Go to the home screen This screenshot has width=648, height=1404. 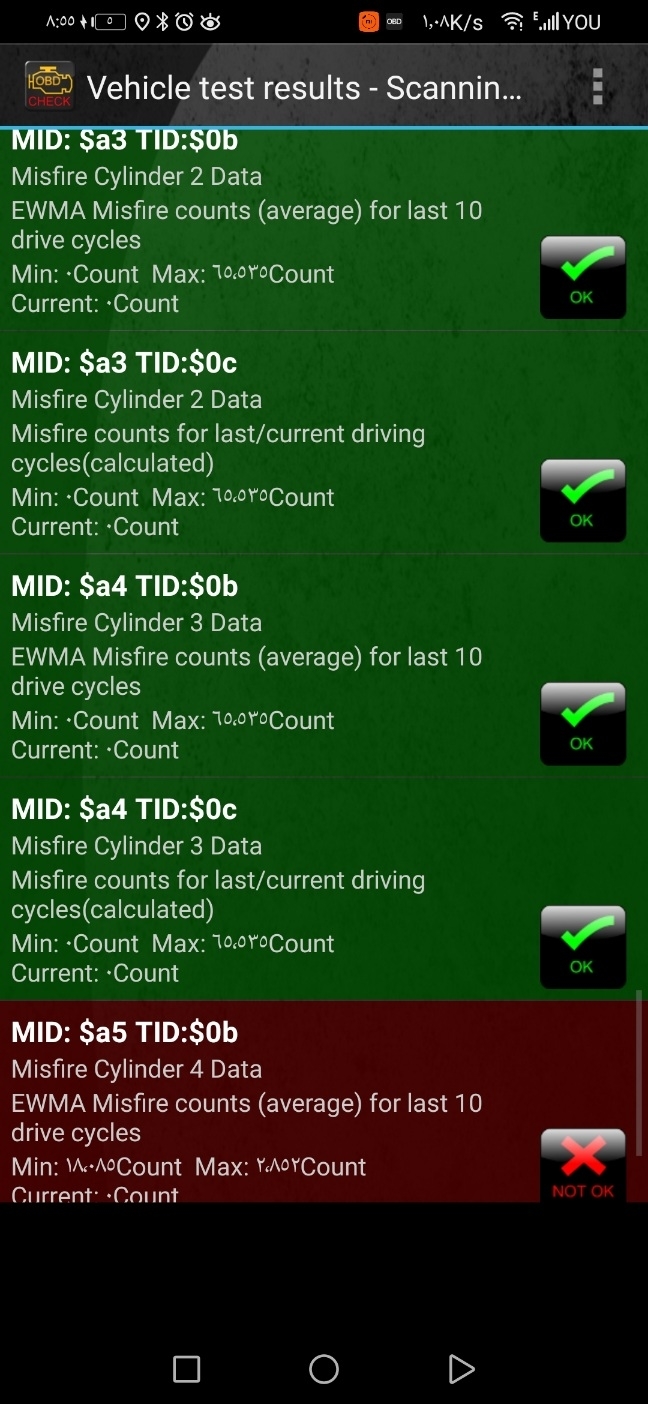coord(324,1369)
